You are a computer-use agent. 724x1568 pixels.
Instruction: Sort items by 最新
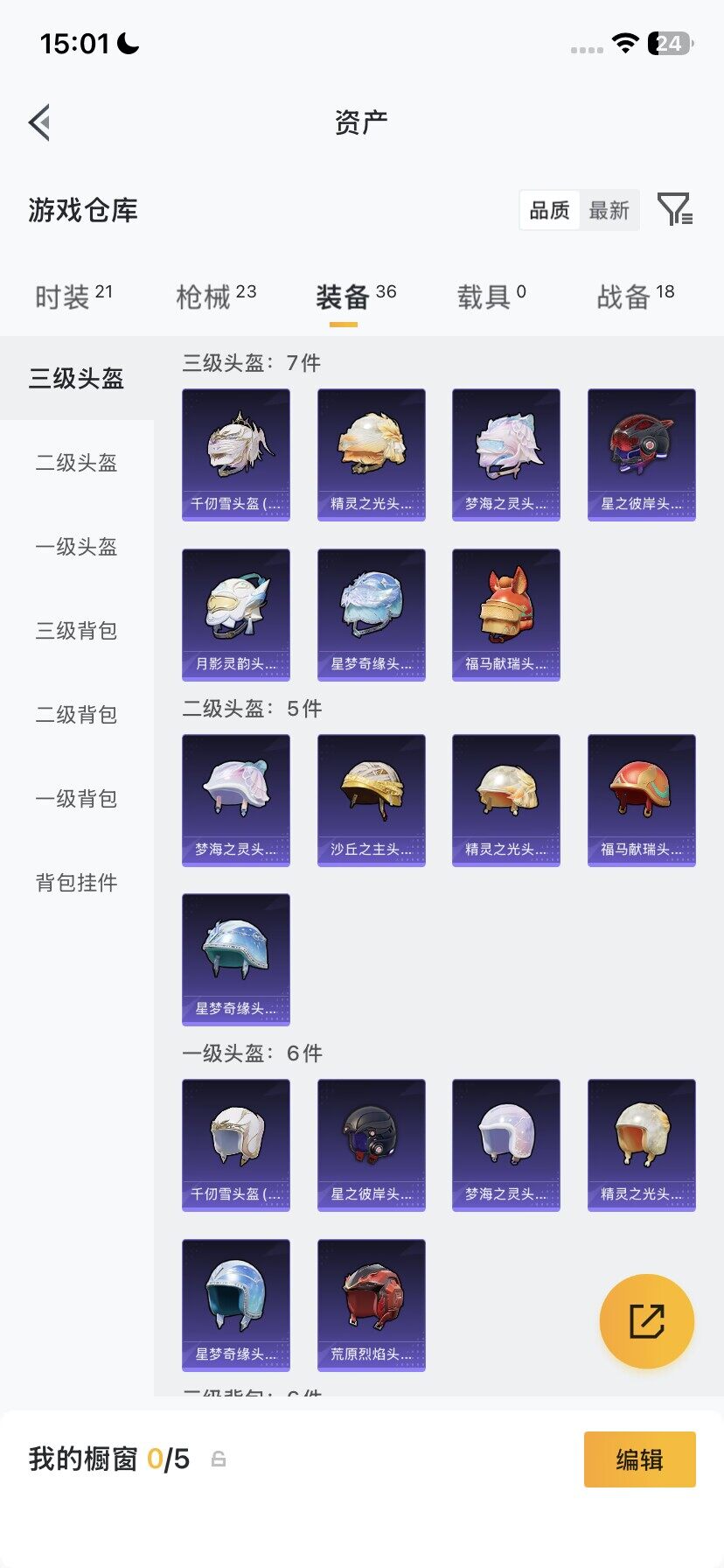click(x=609, y=210)
